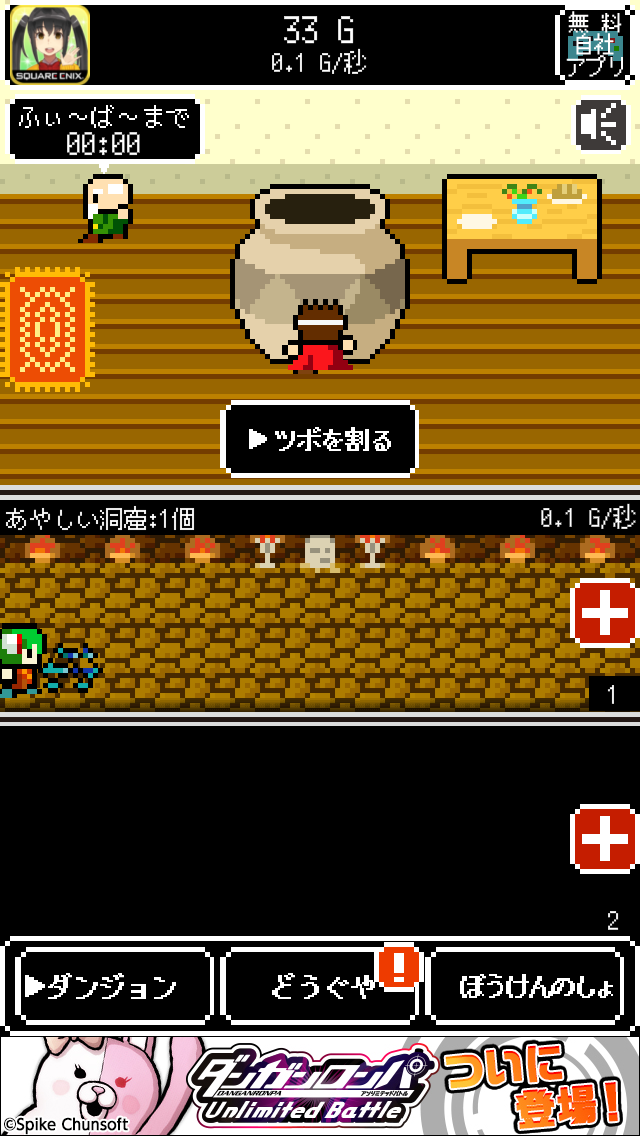Open the Danganronpa Unlimited Battle ad banner
The image size is (640, 1136).
click(x=320, y=1085)
